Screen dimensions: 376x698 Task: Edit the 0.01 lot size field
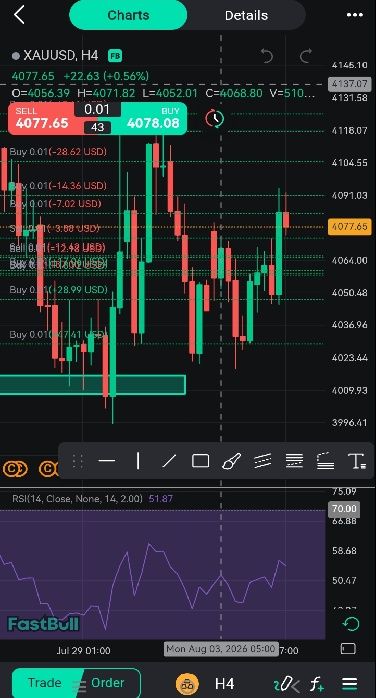point(97,110)
